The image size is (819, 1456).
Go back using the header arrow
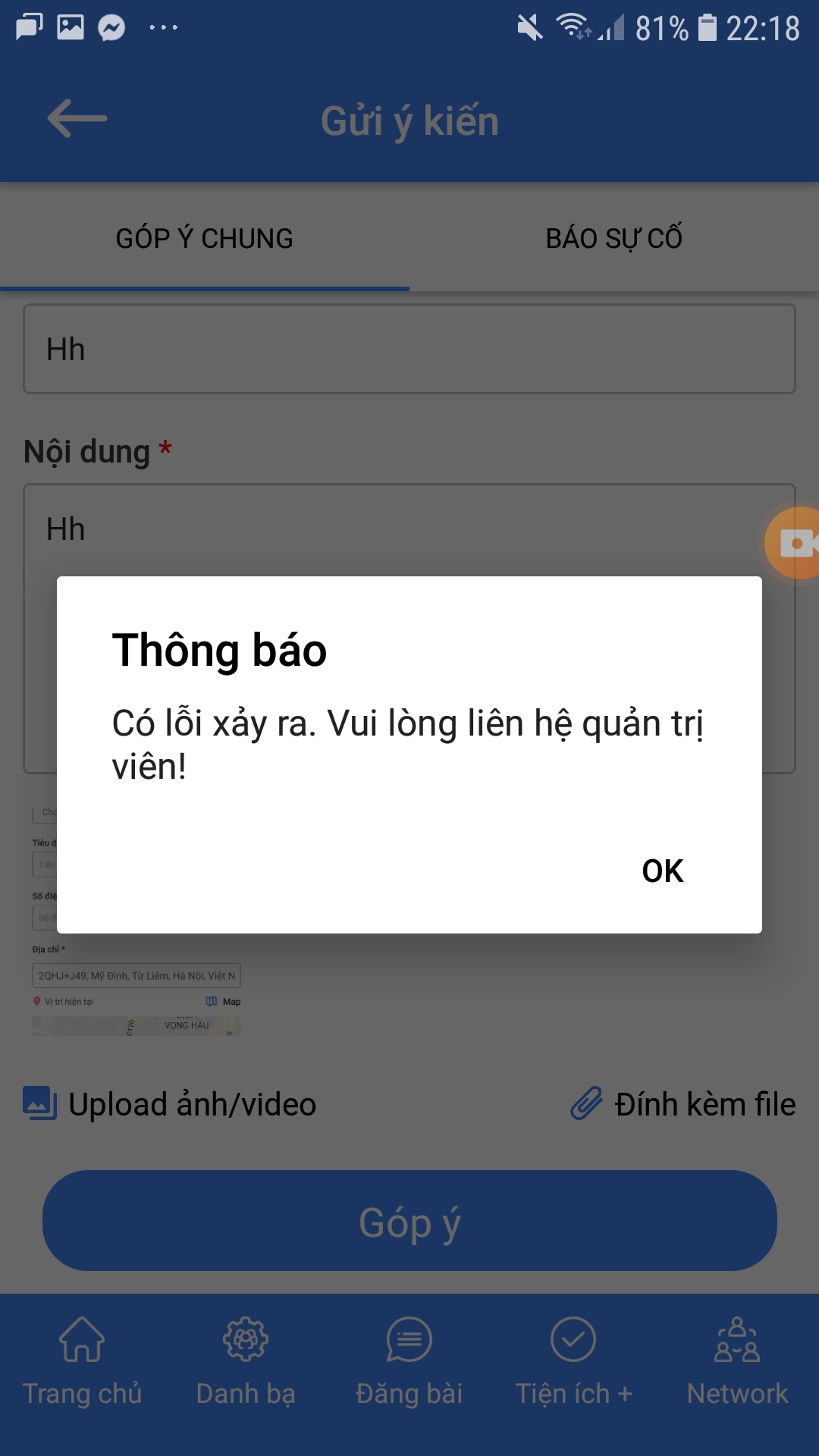click(x=77, y=119)
